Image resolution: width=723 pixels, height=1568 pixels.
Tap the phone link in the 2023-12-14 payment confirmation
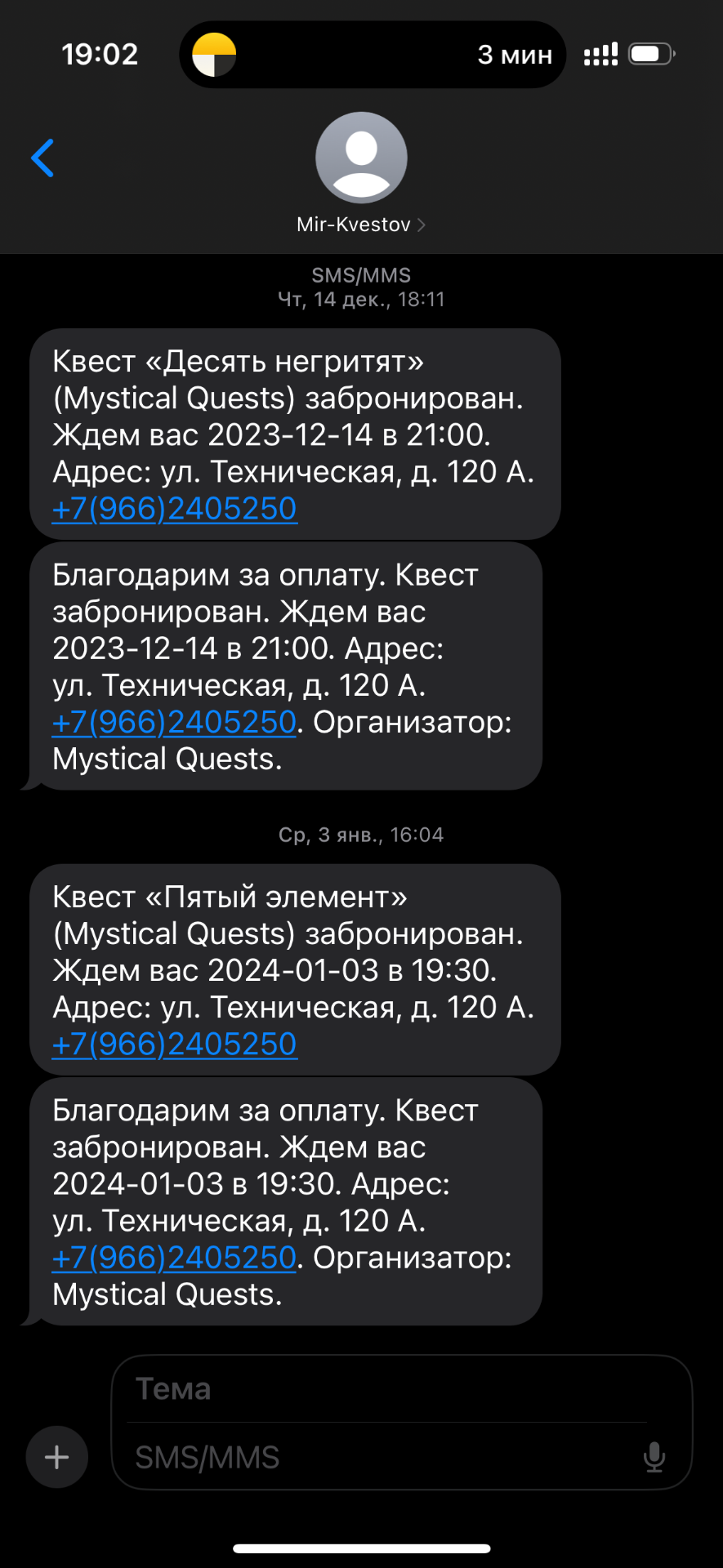(x=174, y=723)
